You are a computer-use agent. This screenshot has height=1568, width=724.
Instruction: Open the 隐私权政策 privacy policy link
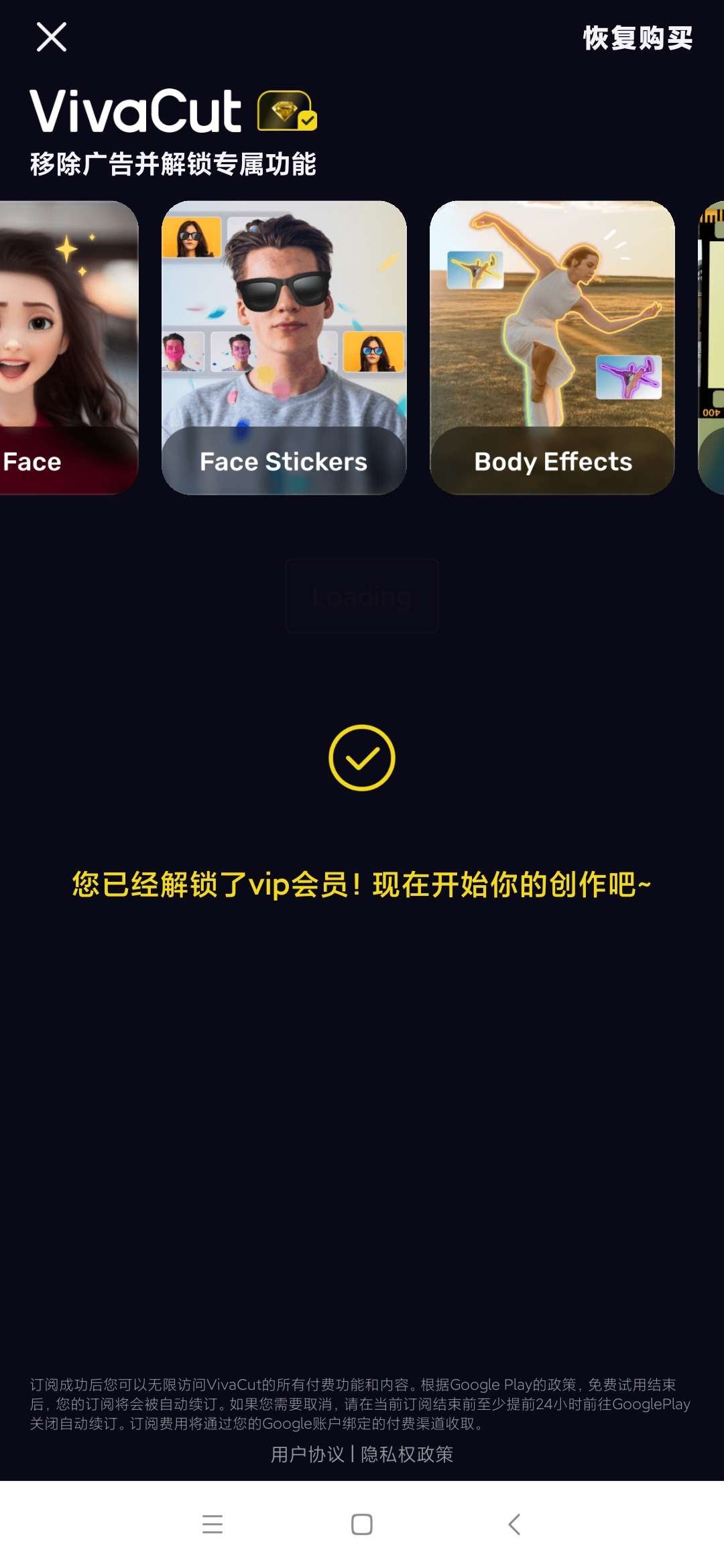pos(407,1454)
